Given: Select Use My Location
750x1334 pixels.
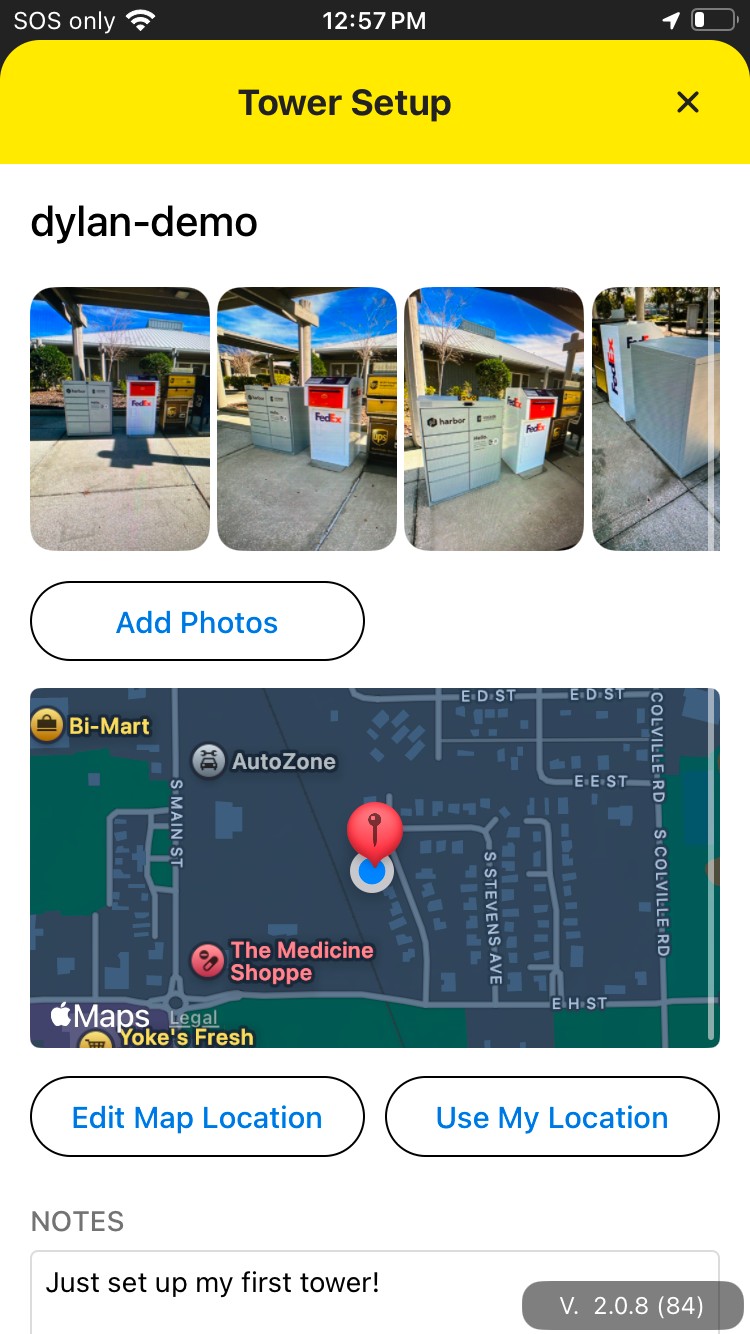Looking at the screenshot, I should [x=552, y=1117].
